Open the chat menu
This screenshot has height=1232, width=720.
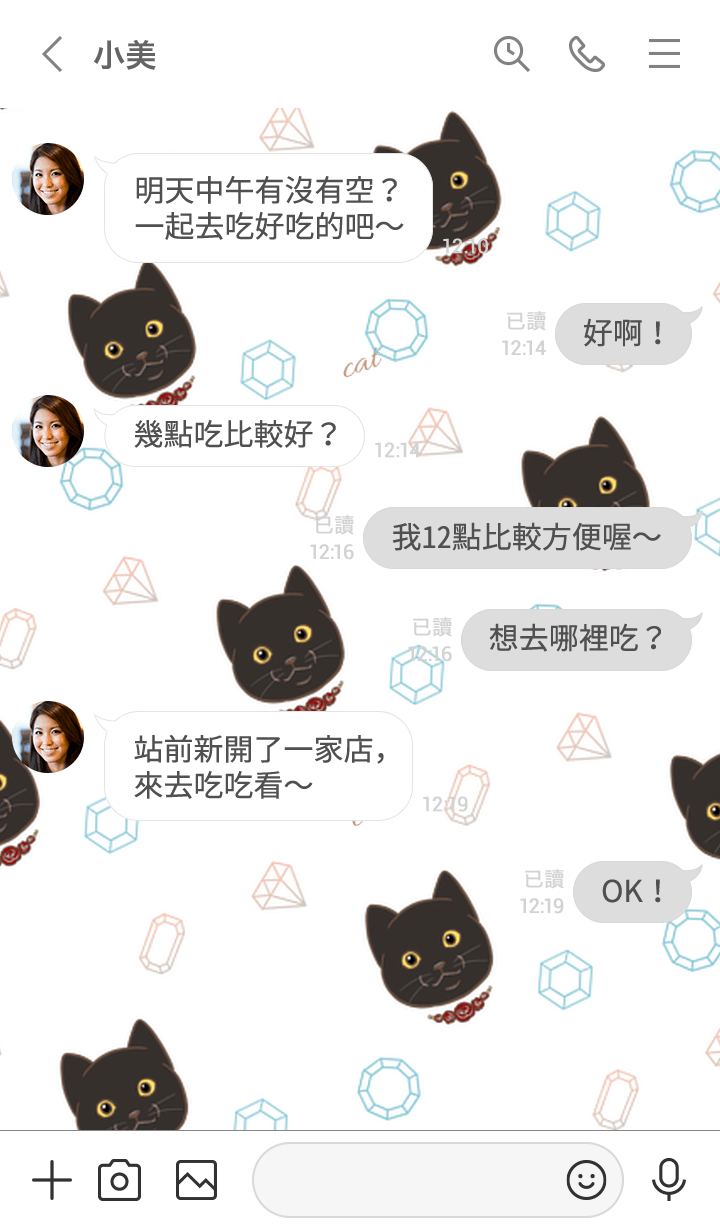click(664, 54)
